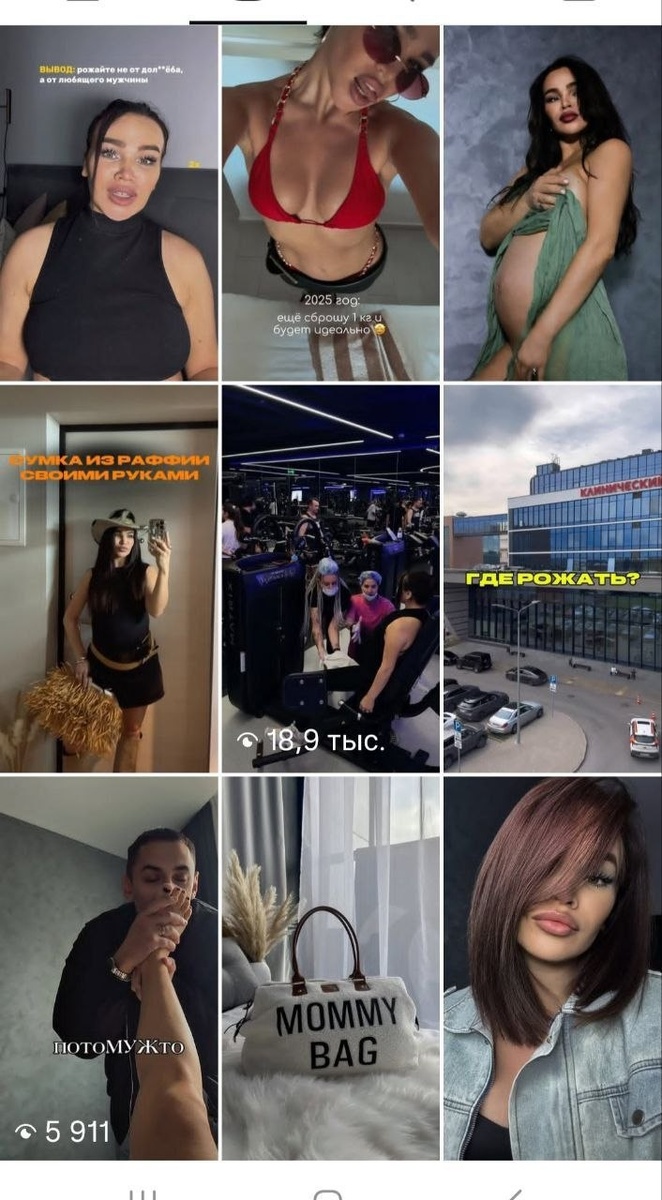Open the "потоМУЖто" reel with 5 911 views
This screenshot has width=662, height=1200.
[x=108, y=968]
